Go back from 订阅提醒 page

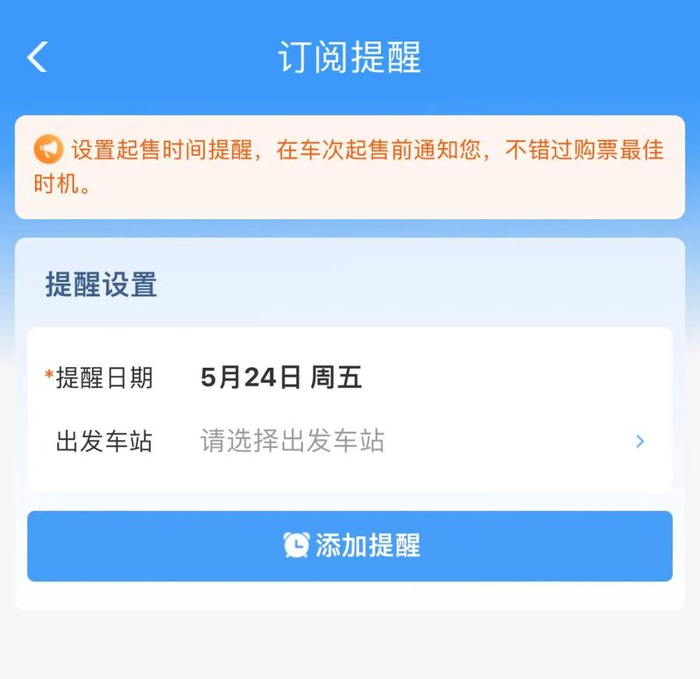point(37,57)
